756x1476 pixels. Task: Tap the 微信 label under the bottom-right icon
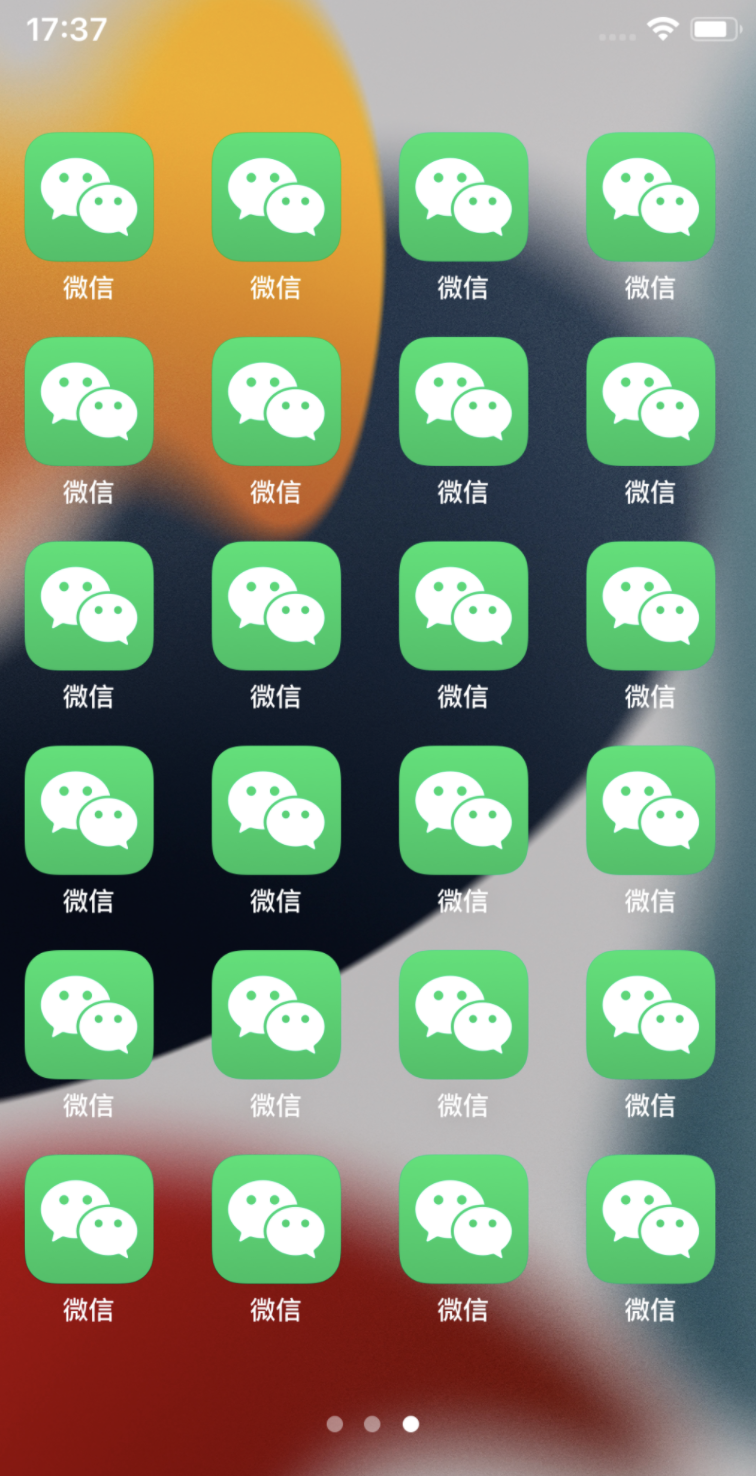651,1310
